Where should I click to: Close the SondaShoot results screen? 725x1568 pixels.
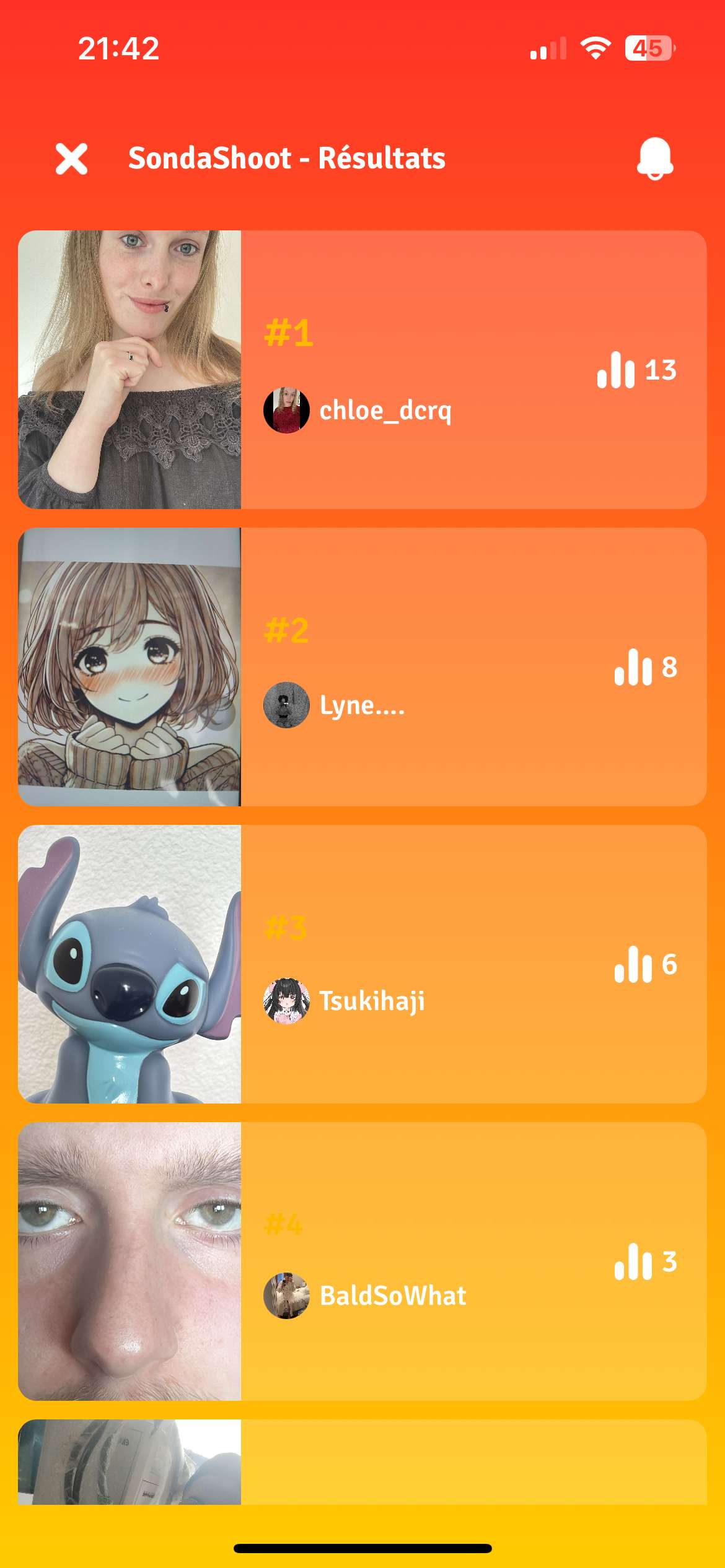(x=71, y=159)
